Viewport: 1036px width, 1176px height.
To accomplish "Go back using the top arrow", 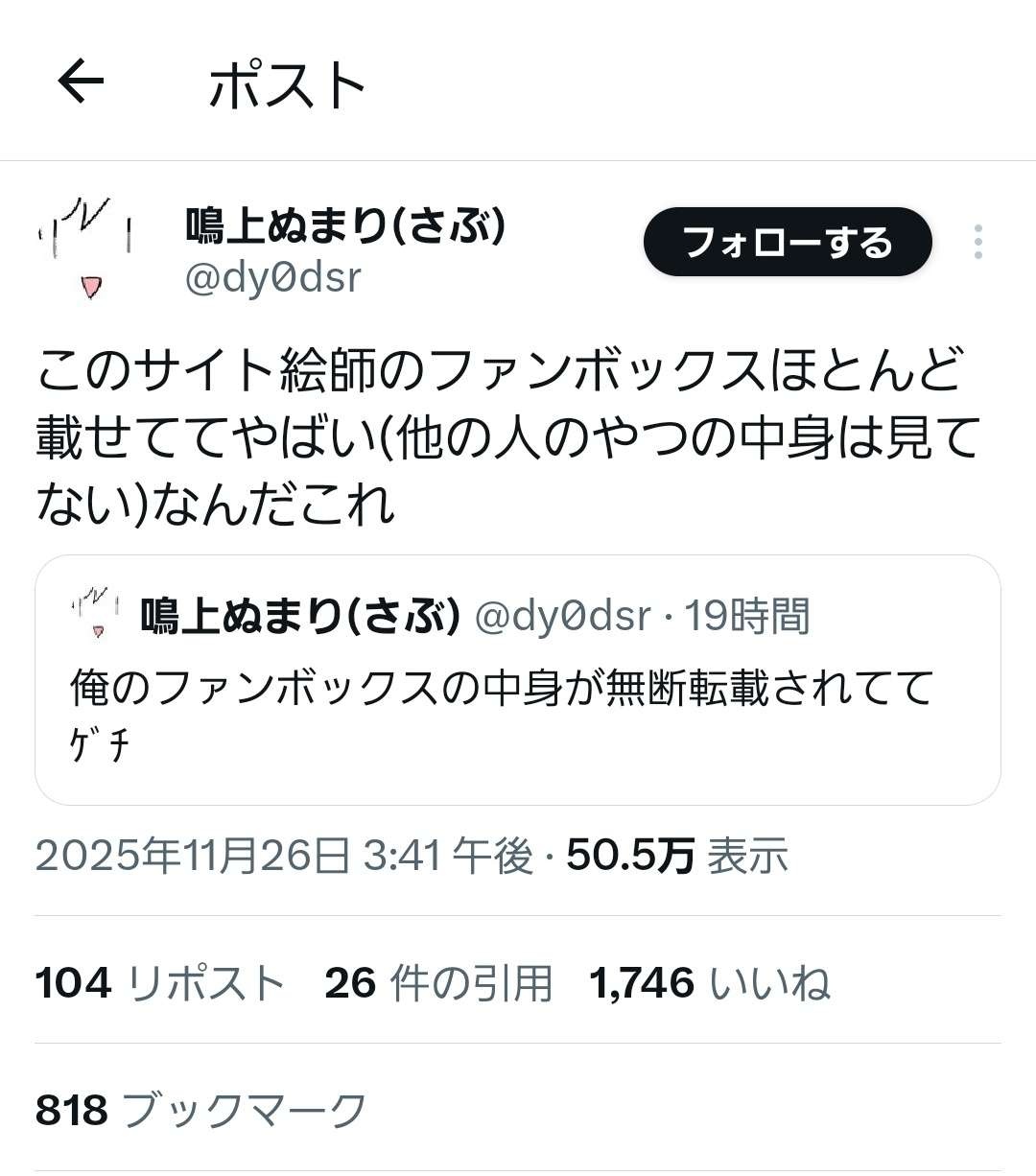I will [x=81, y=82].
